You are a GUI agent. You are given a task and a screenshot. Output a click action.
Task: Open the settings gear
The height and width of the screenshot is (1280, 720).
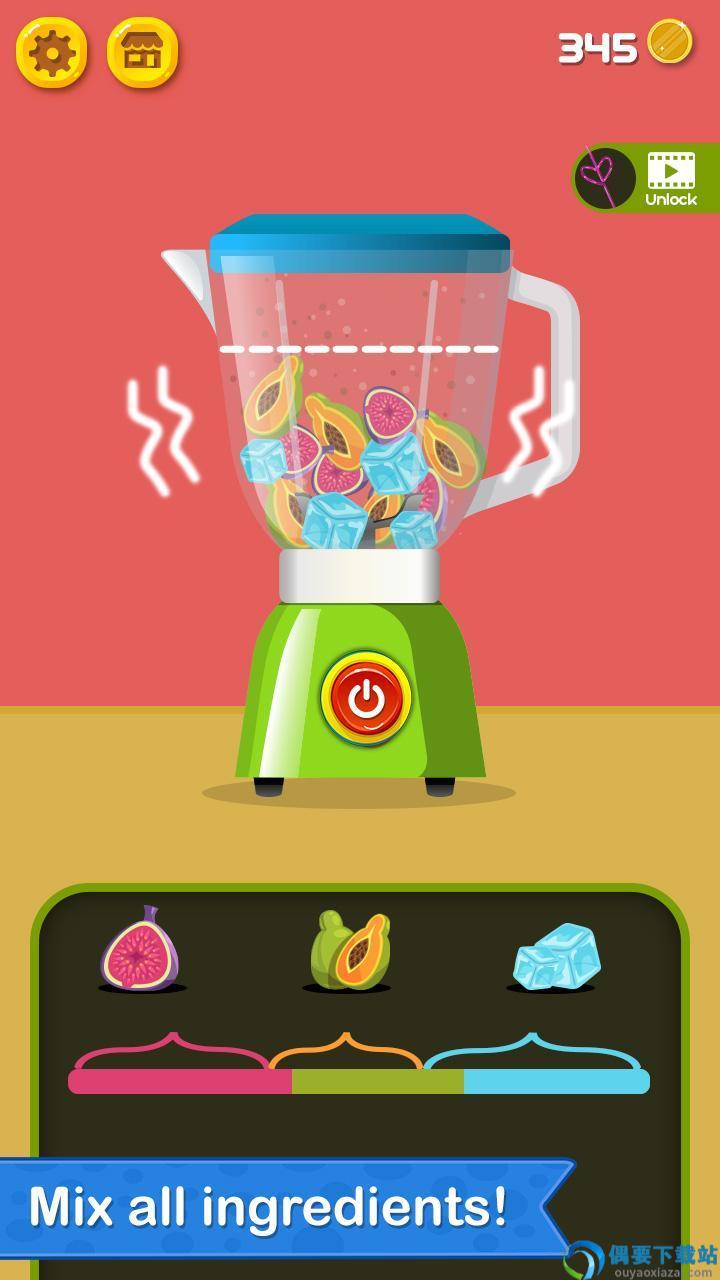[x=51, y=52]
